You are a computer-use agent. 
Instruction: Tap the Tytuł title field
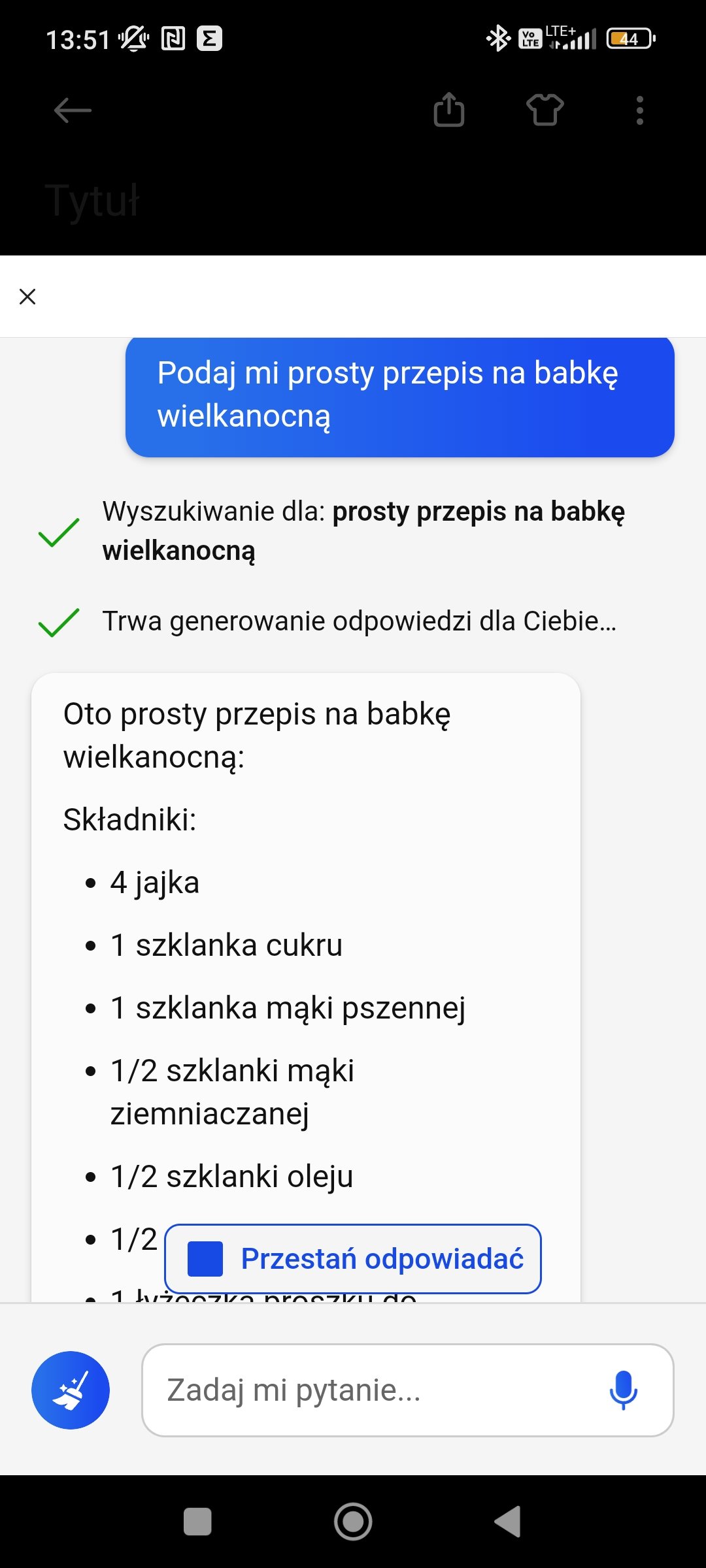pos(93,200)
